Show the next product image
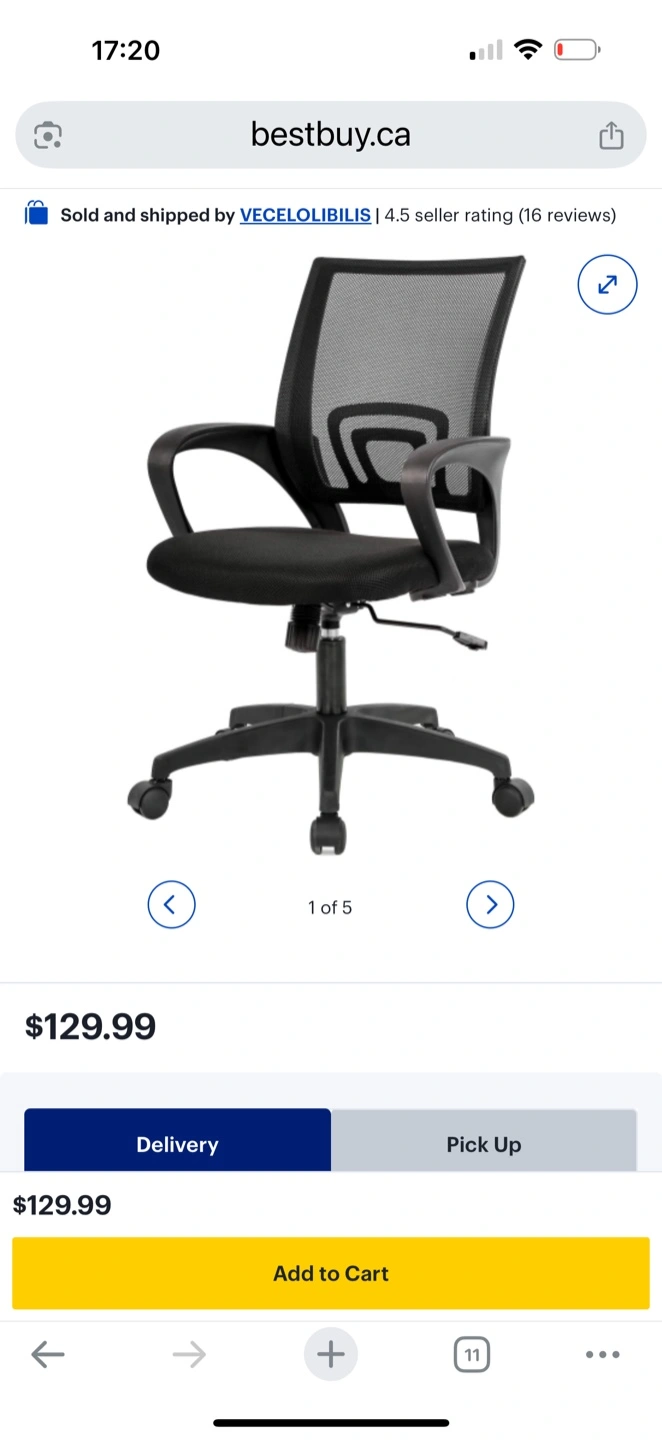 click(x=490, y=905)
